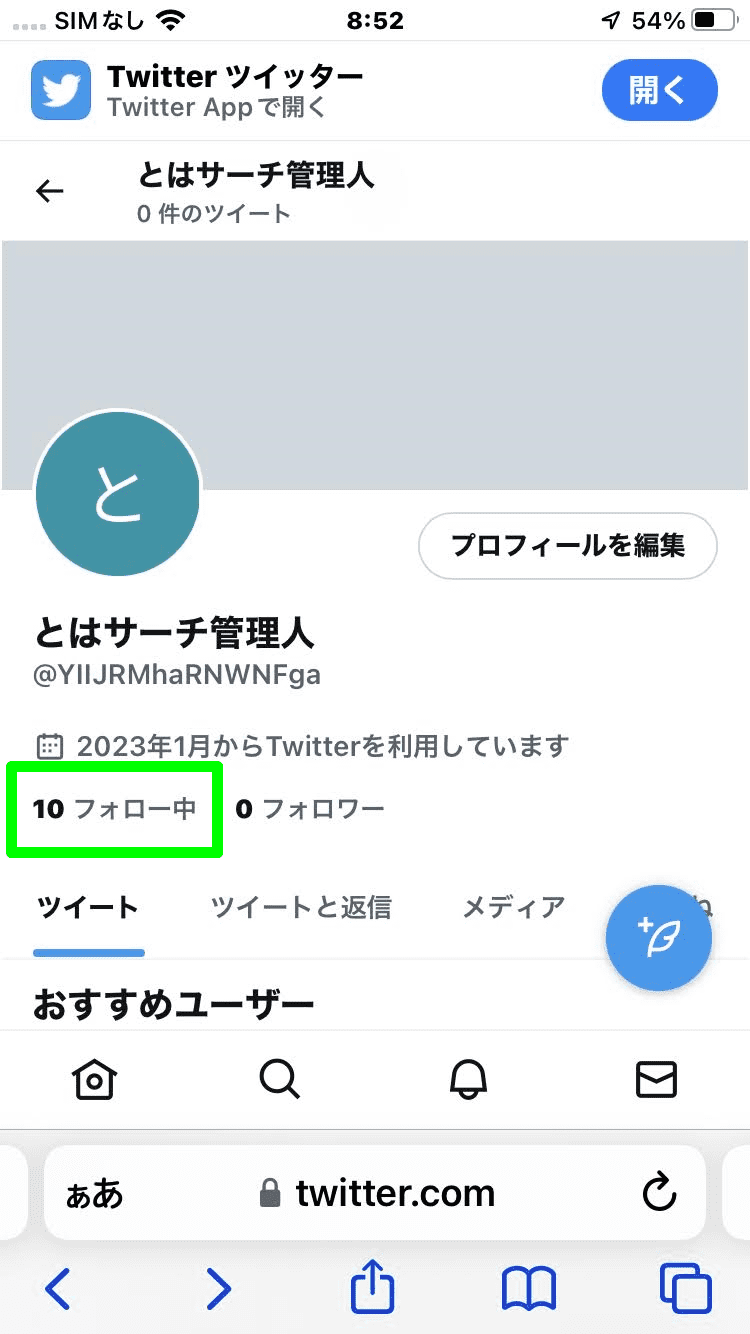750x1334 pixels.
Task: Tap プロフィールを編集 to edit the profile
Action: [568, 546]
